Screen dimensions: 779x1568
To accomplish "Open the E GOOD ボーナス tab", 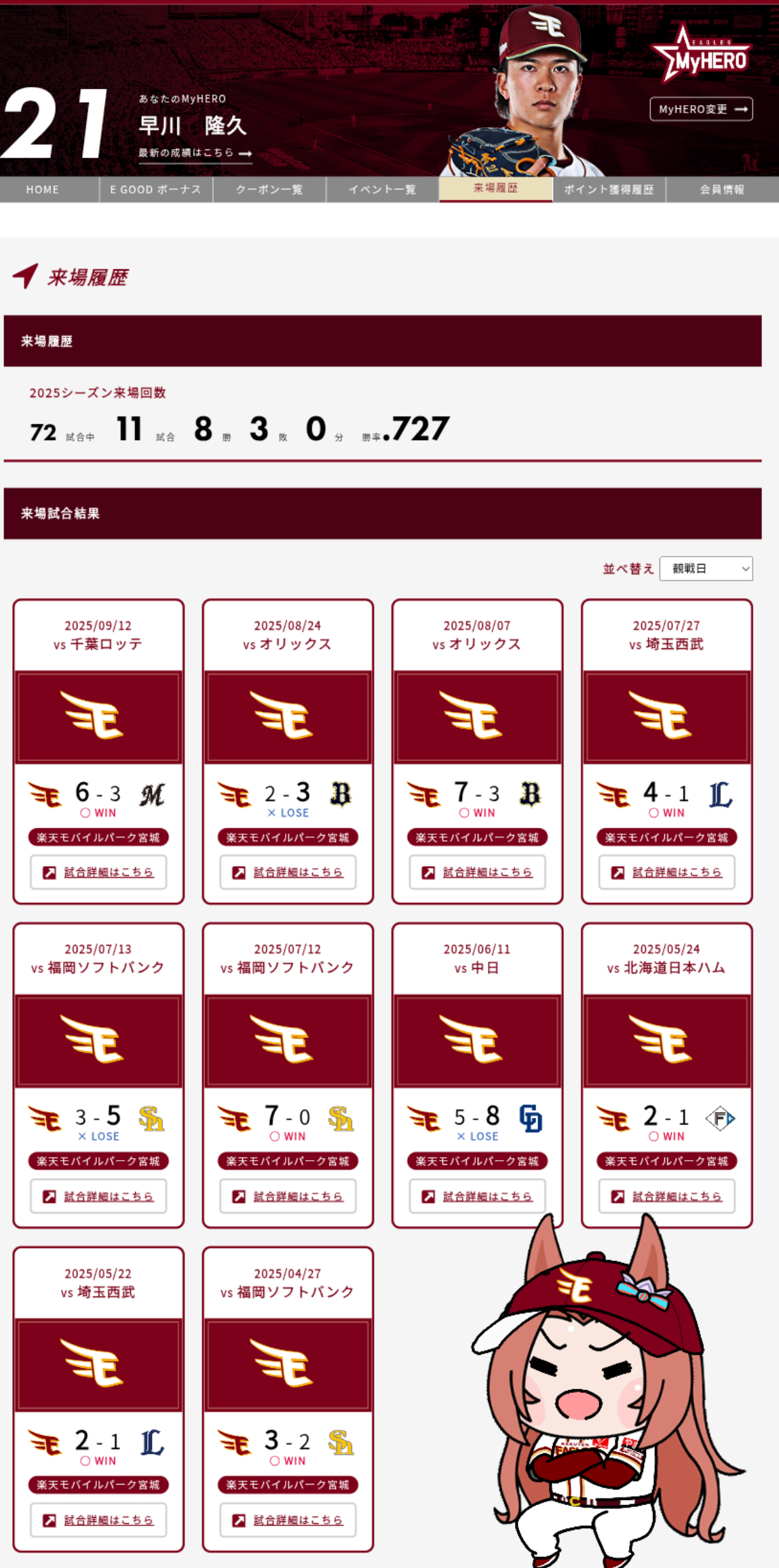I will pyautogui.click(x=156, y=189).
